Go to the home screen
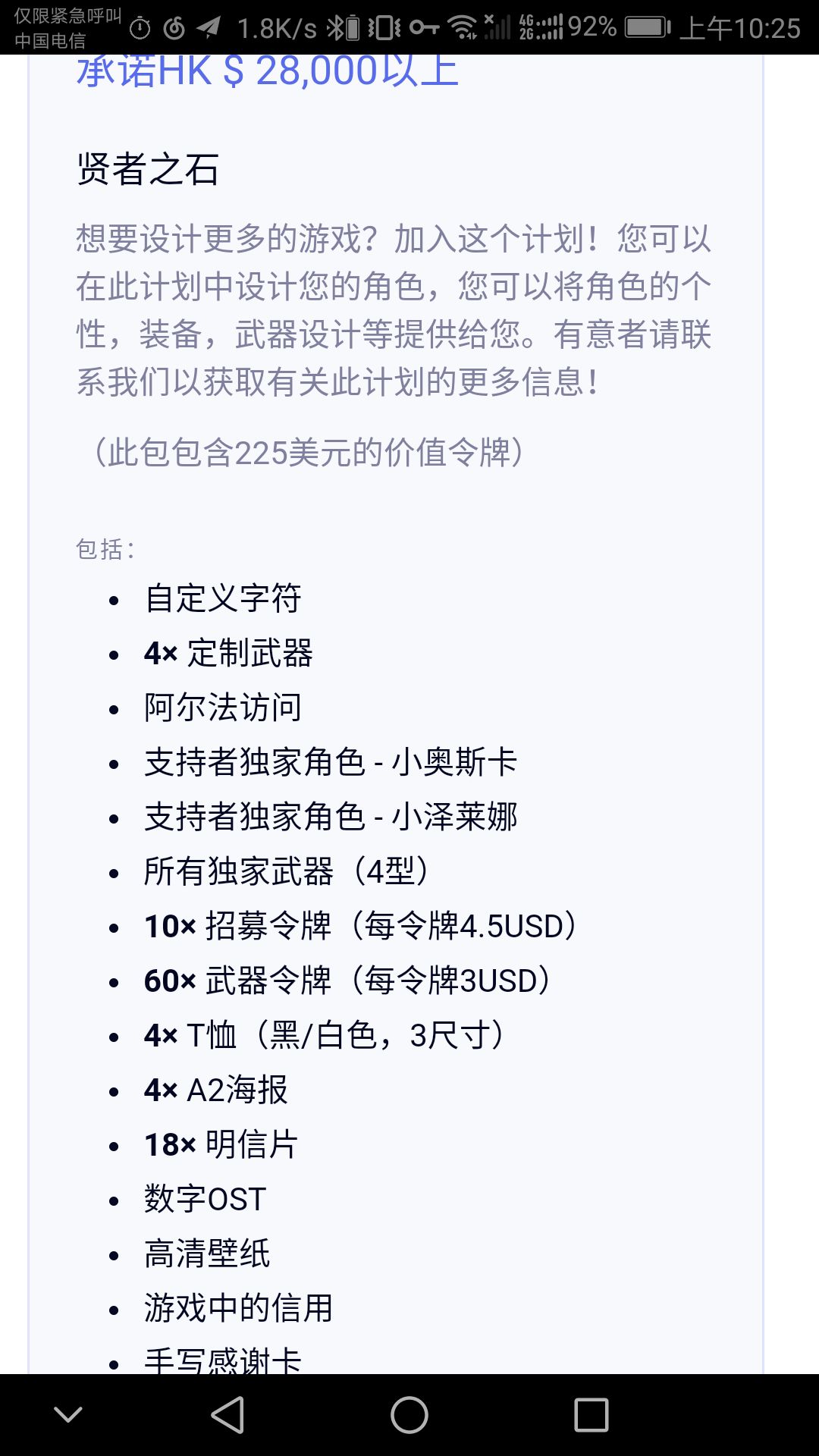 point(409,1415)
